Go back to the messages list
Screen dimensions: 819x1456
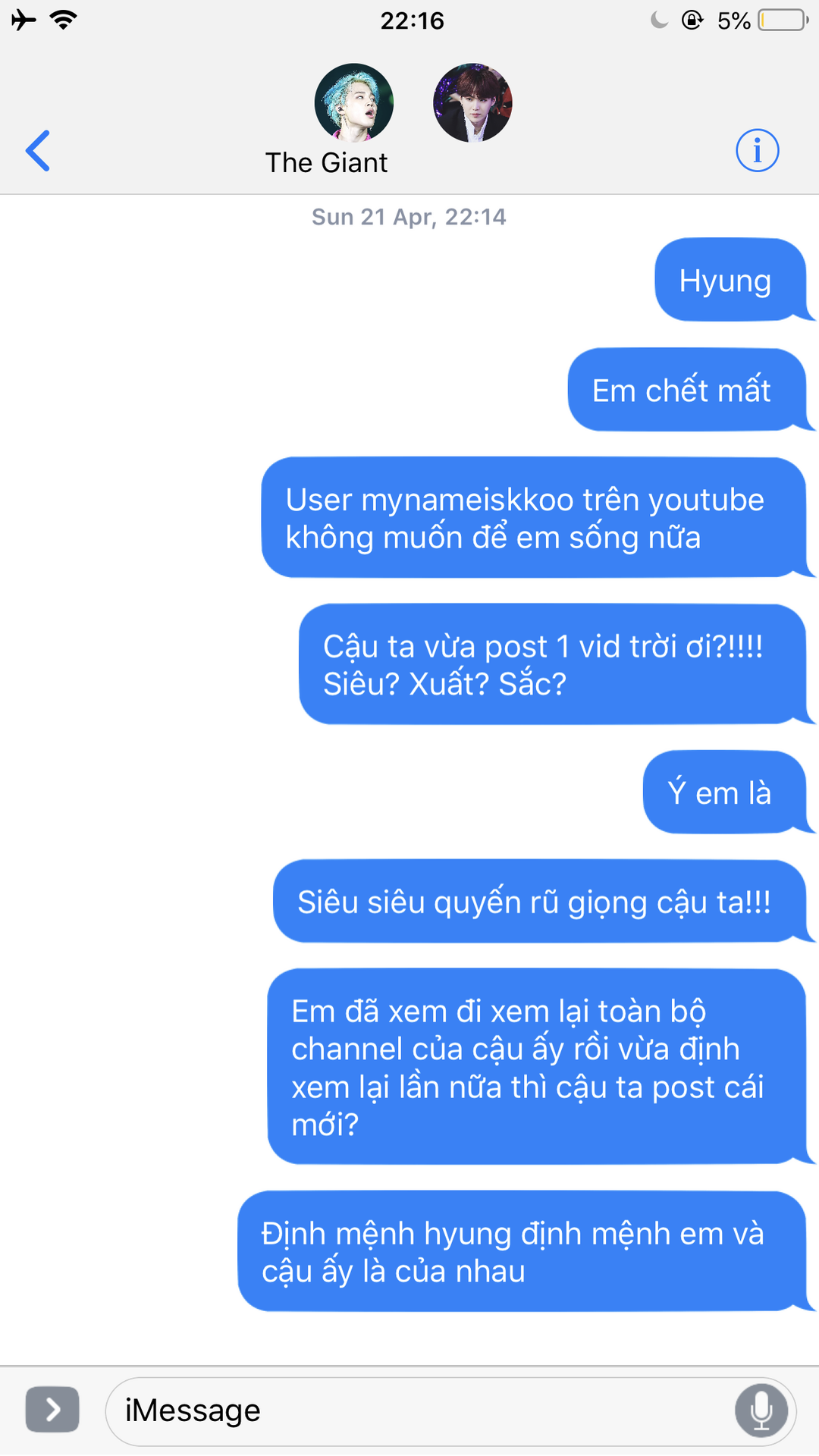click(x=38, y=151)
